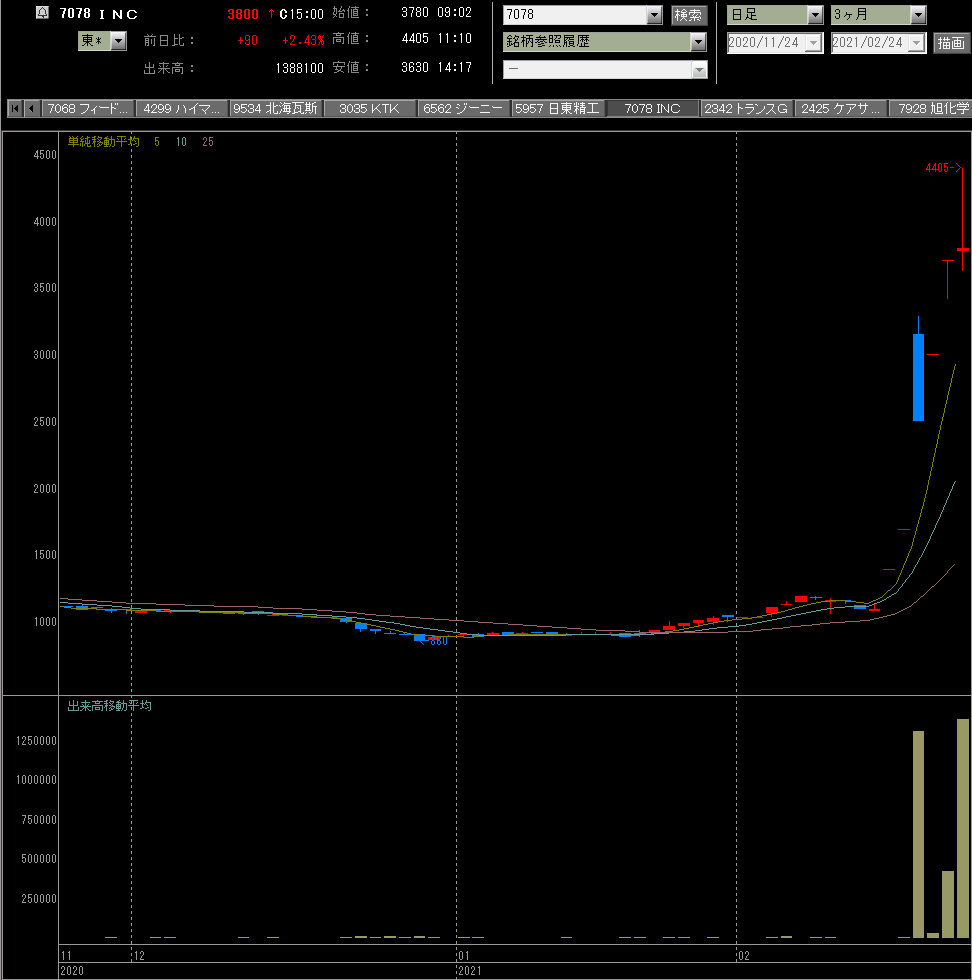Viewport: 972px width, 980px height.
Task: Tap the 検索 search button
Action: point(689,15)
